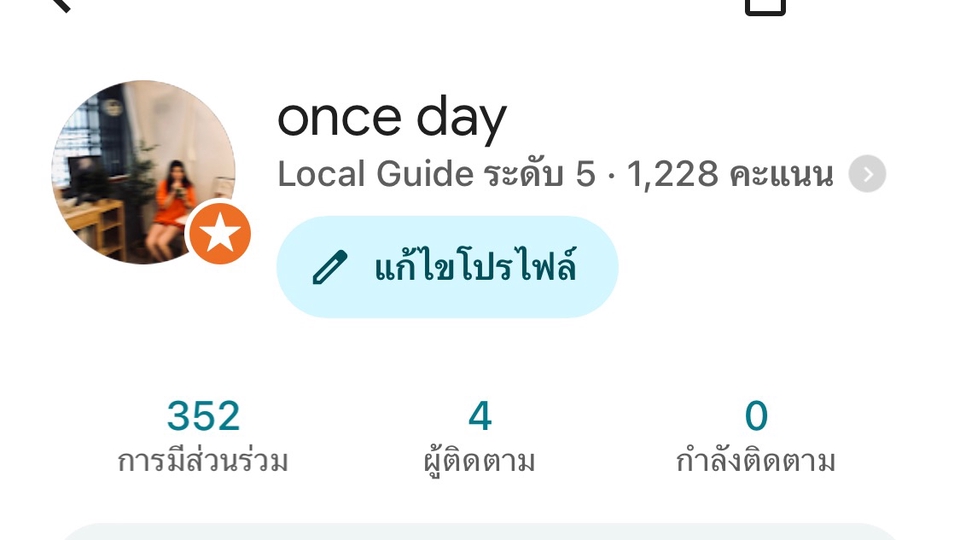Show the 4 ผู้ติดตาม followers list
Image resolution: width=960 pixels, height=540 pixels.
[480, 437]
